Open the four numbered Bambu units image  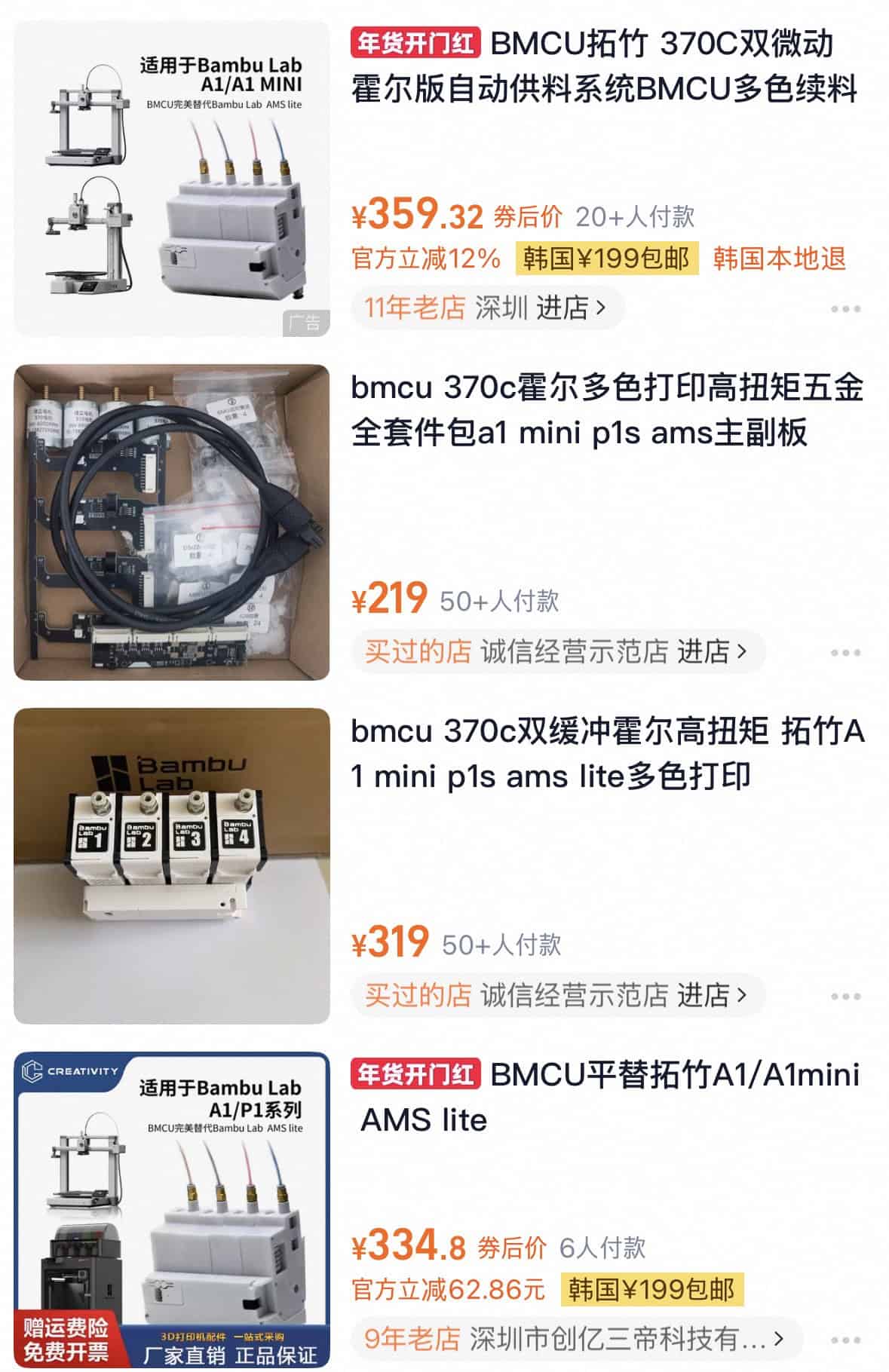click(x=172, y=865)
